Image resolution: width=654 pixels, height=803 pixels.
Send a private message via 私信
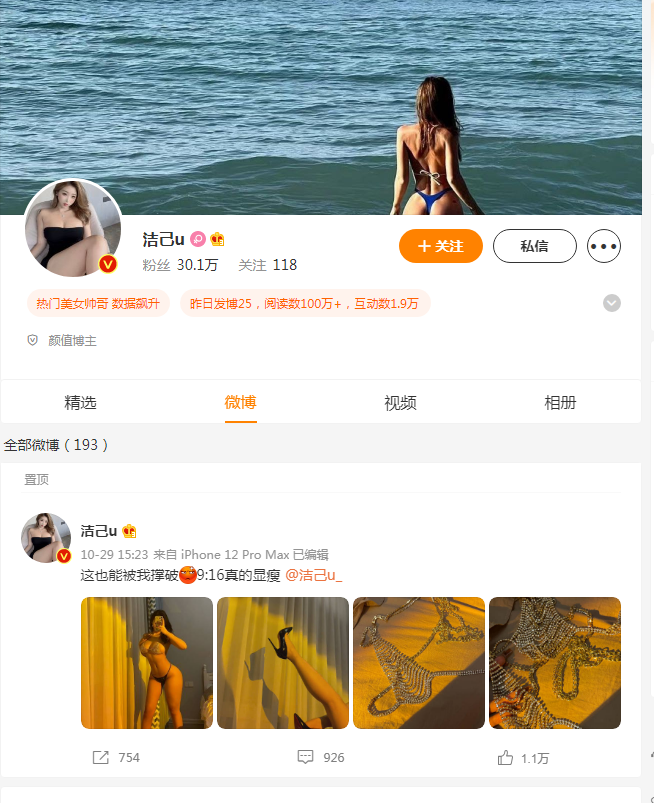534,246
